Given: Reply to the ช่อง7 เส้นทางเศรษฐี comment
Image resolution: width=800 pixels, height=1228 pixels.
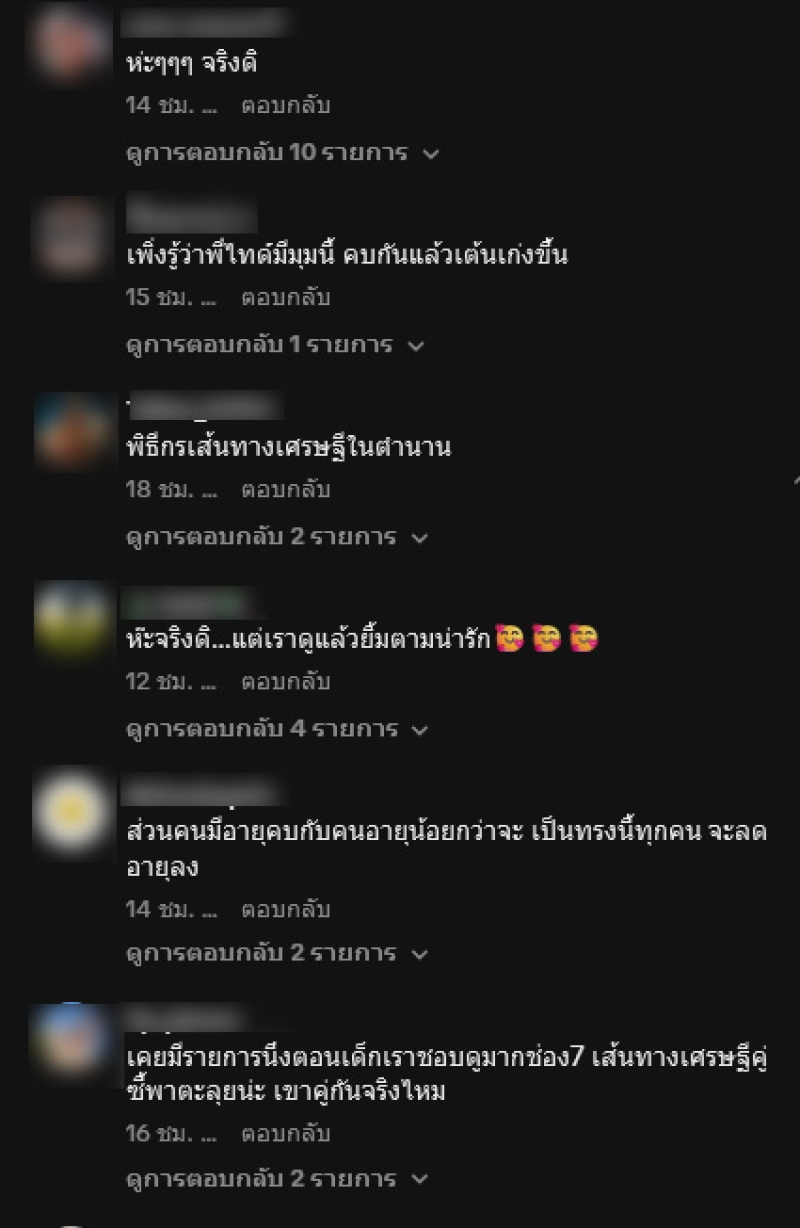Looking at the screenshot, I should (x=285, y=1134).
